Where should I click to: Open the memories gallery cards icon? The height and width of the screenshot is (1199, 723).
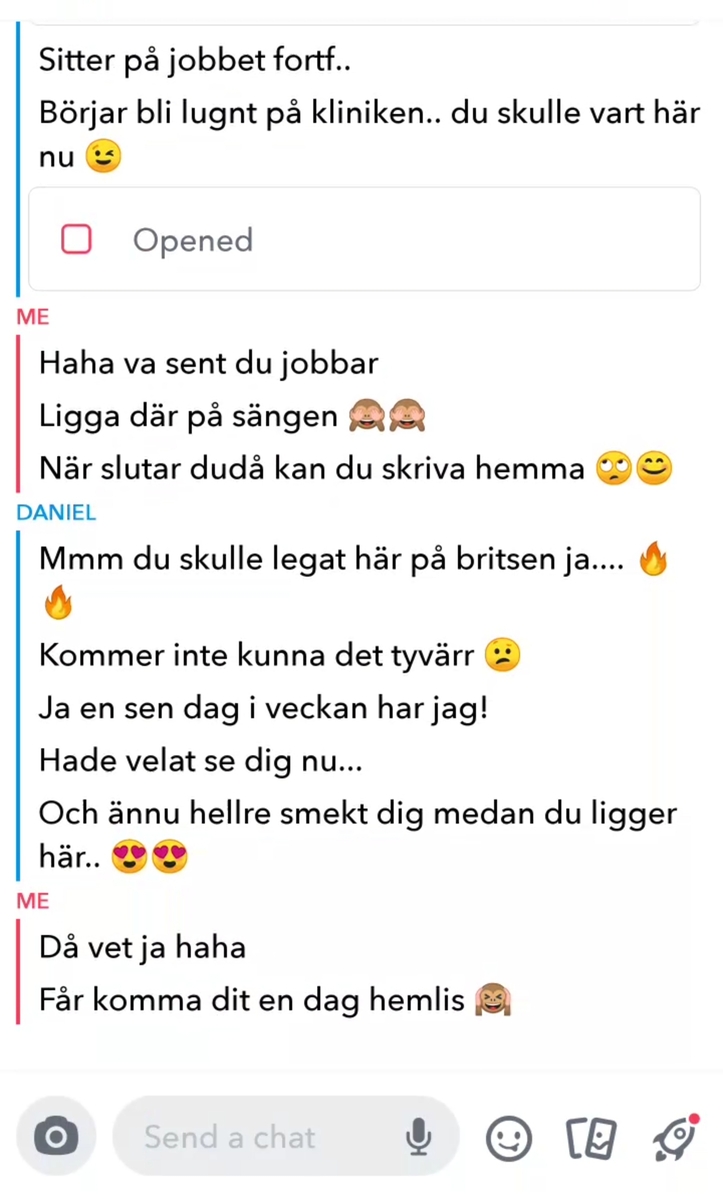pos(591,1137)
